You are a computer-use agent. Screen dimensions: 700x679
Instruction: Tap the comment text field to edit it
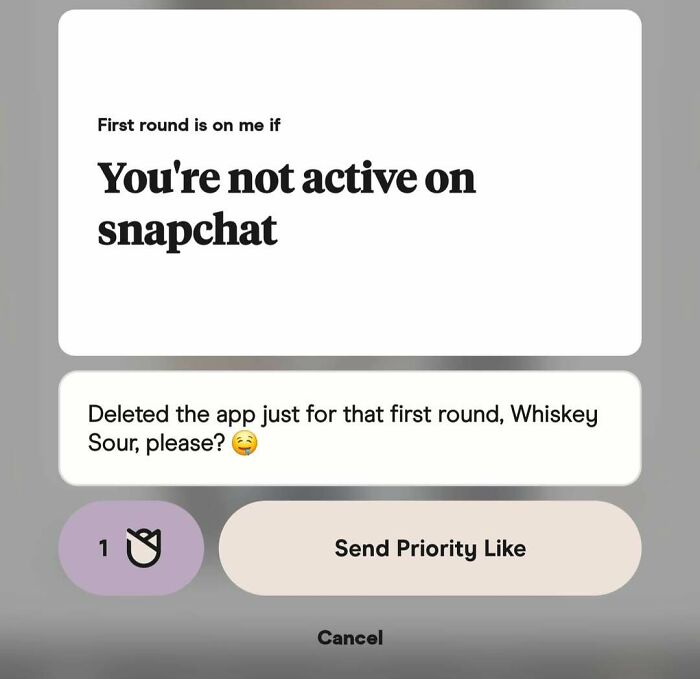[349, 428]
